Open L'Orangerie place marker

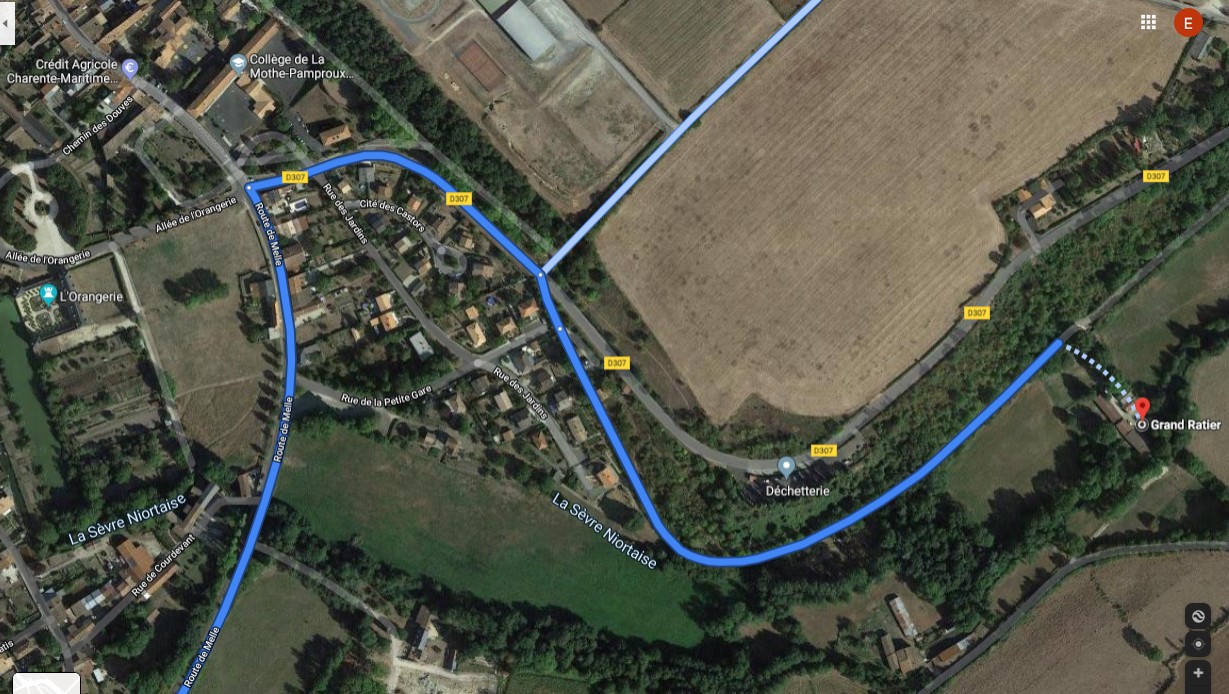point(48,294)
